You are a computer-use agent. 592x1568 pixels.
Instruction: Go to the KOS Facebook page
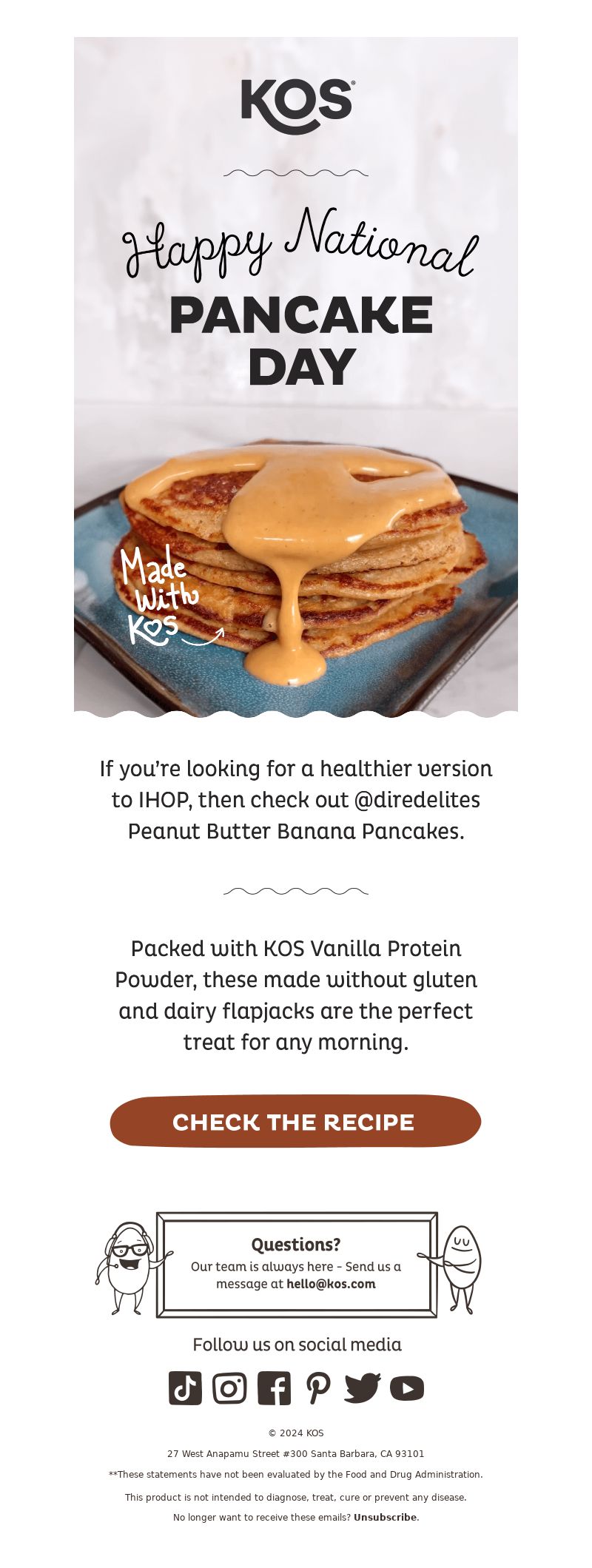pyautogui.click(x=274, y=1388)
